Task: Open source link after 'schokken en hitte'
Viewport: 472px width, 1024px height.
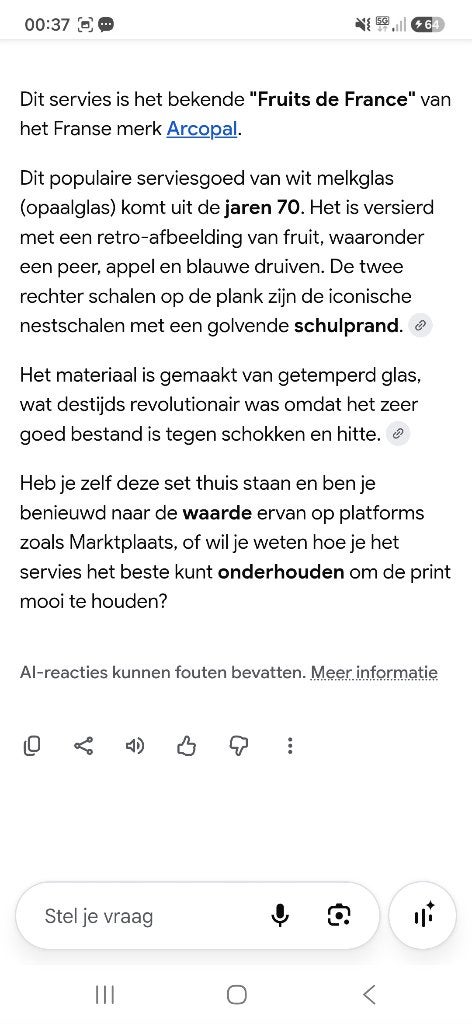Action: pos(398,434)
